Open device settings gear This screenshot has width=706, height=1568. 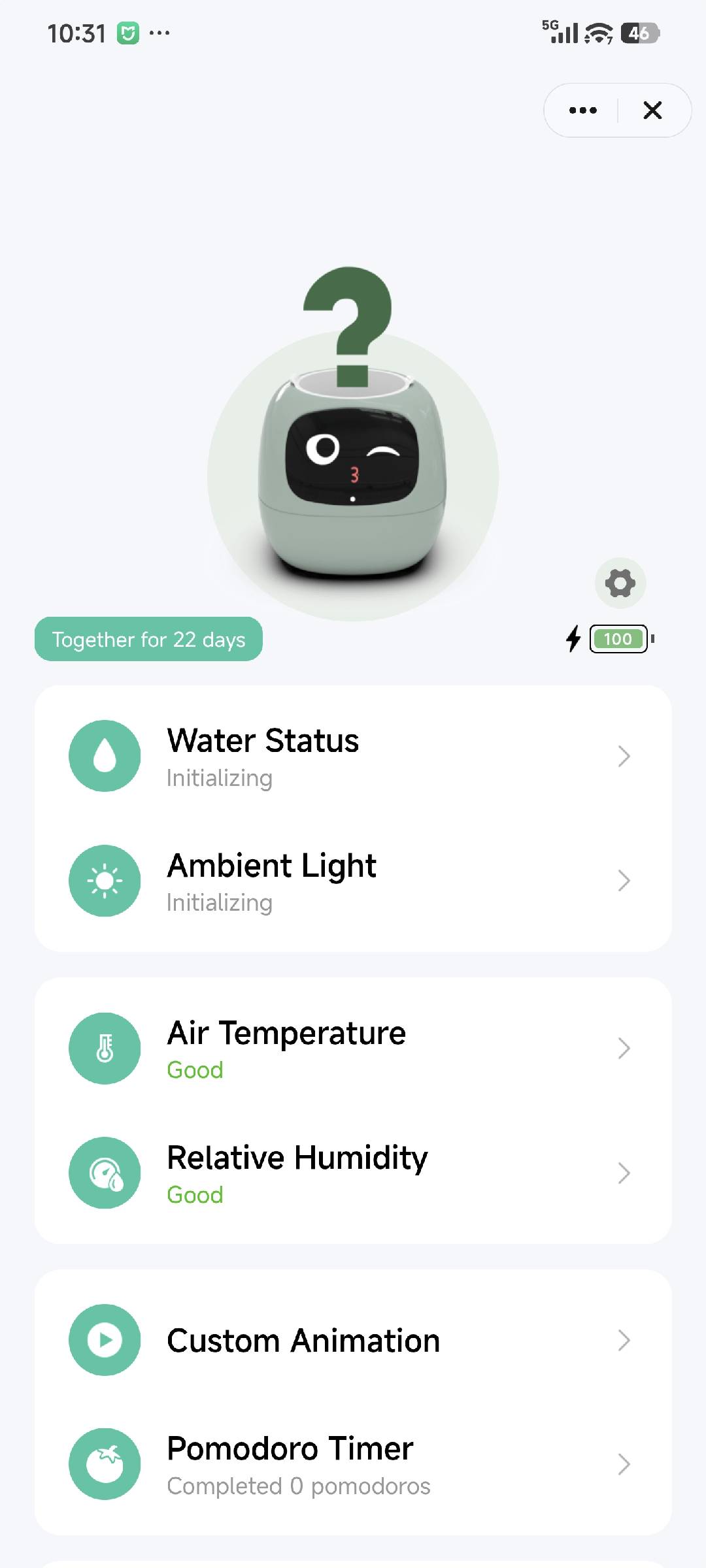tap(620, 583)
